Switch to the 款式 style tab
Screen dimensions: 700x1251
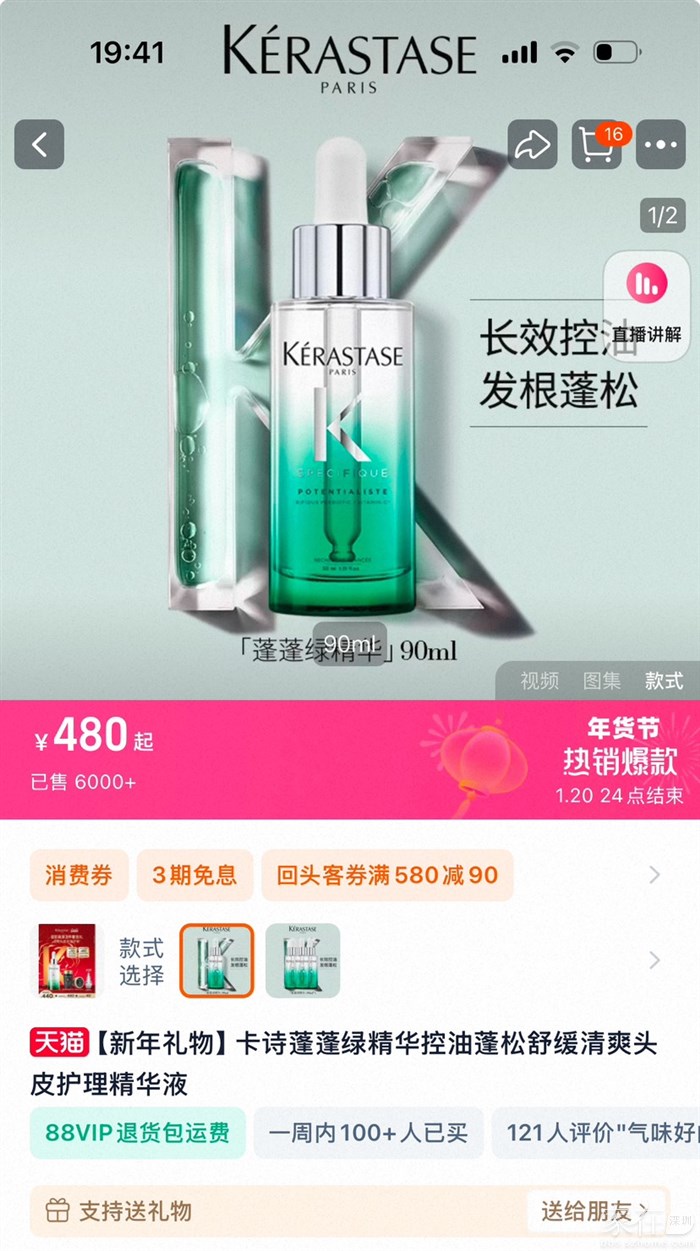pos(664,681)
